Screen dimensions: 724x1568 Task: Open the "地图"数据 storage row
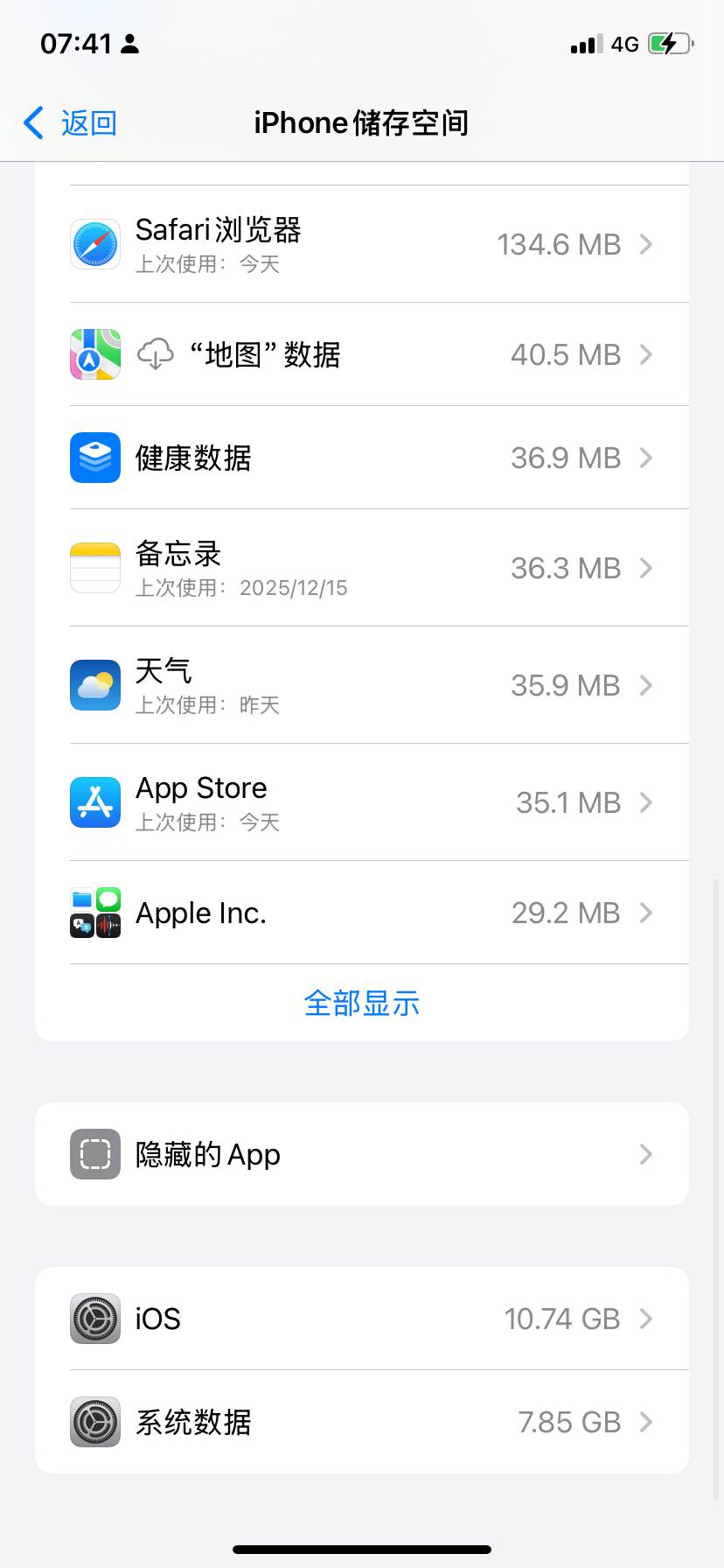[x=362, y=354]
